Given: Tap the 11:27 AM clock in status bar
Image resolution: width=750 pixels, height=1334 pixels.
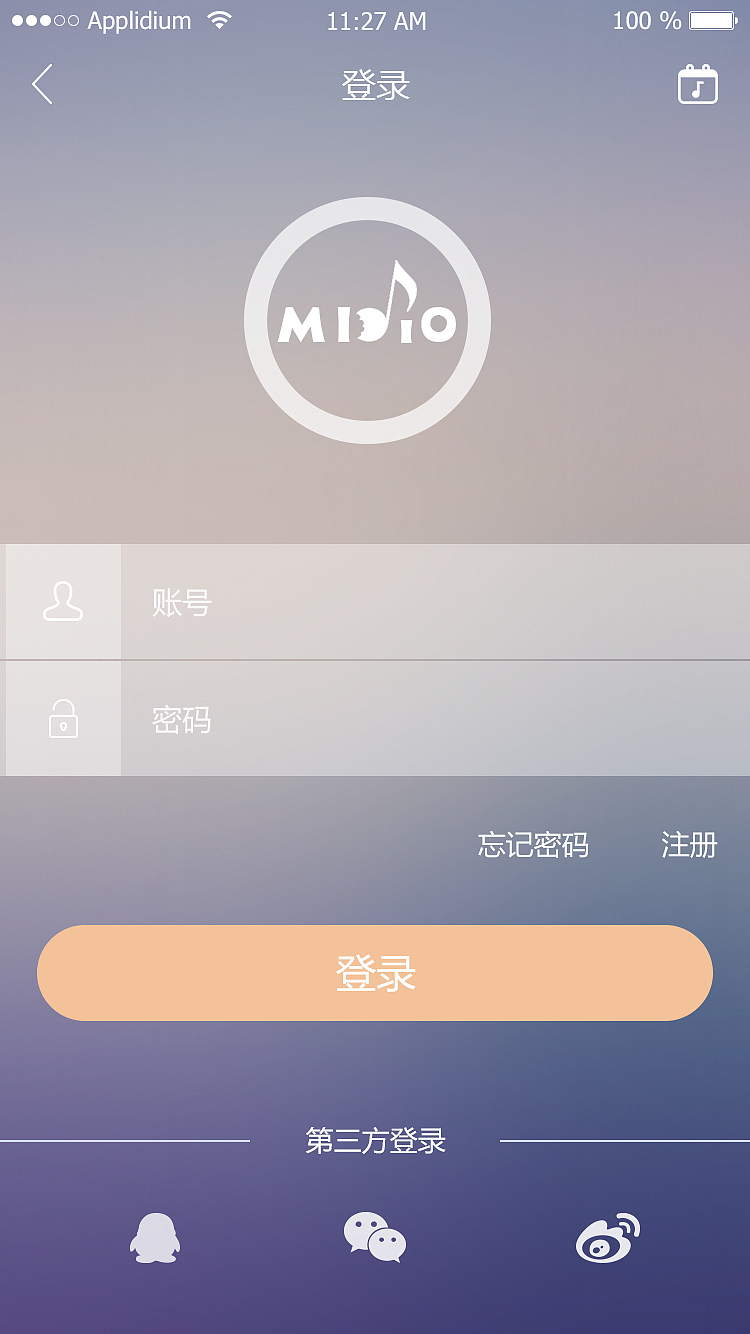Looking at the screenshot, I should pyautogui.click(x=376, y=20).
